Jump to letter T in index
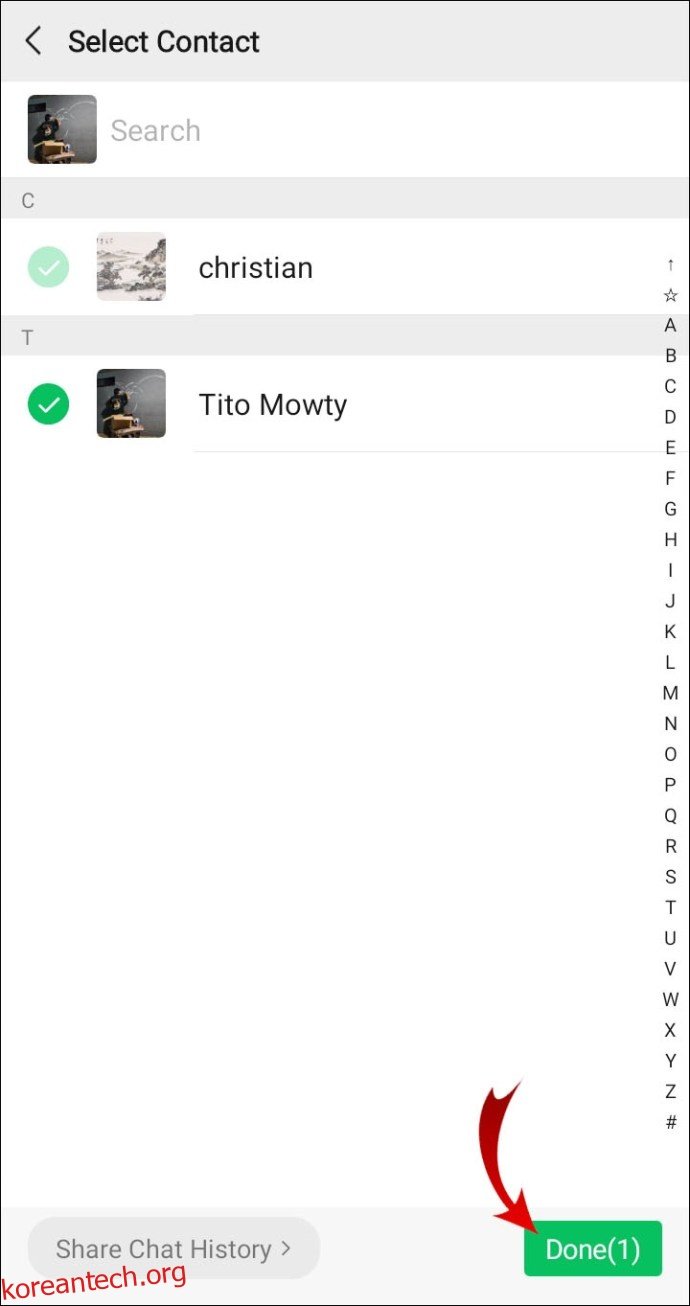Screen dimensions: 690x1306 point(670,907)
